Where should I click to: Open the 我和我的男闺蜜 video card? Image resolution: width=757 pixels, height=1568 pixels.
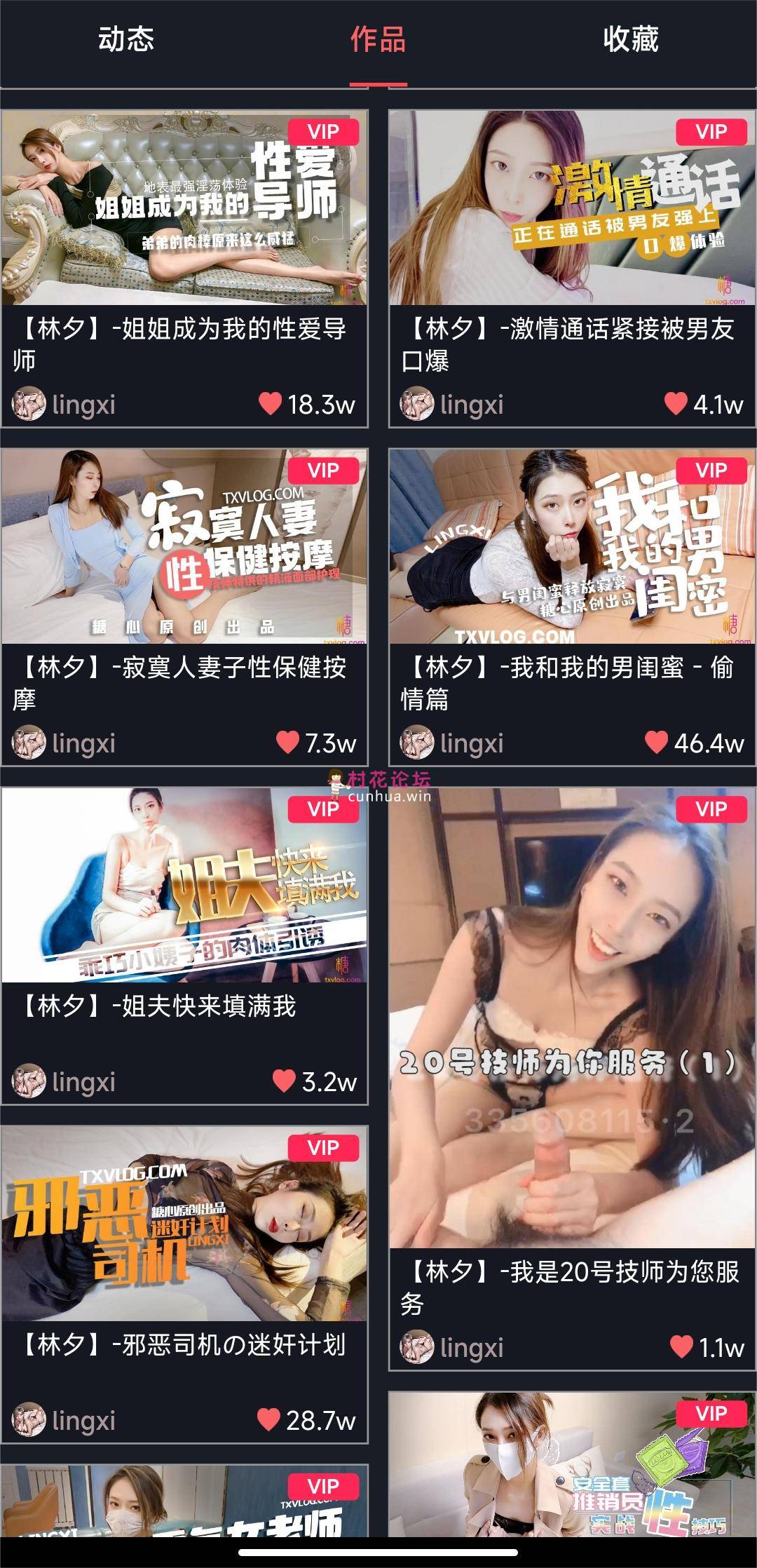pyautogui.click(x=573, y=546)
